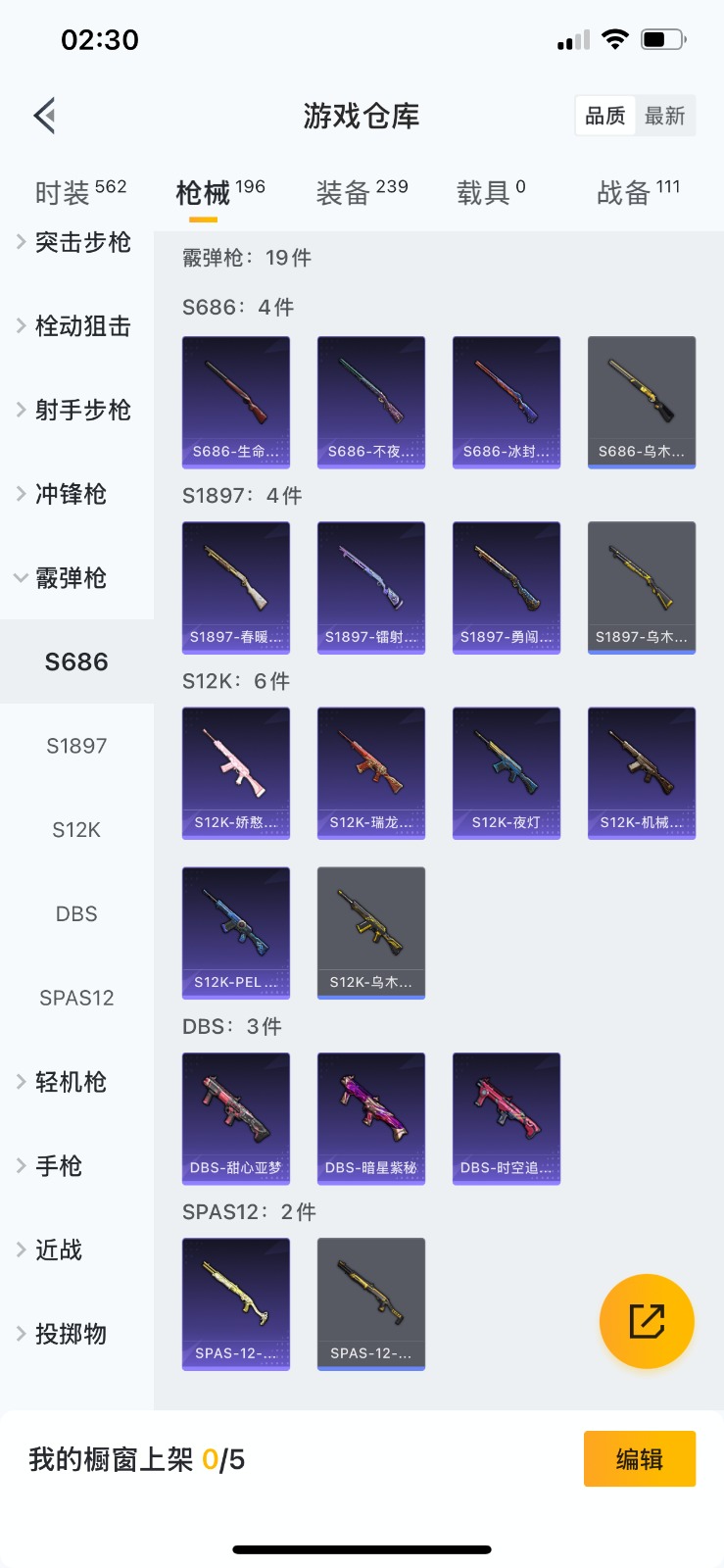Open the DBS-甜心亚梦 skin tile

click(x=236, y=1118)
